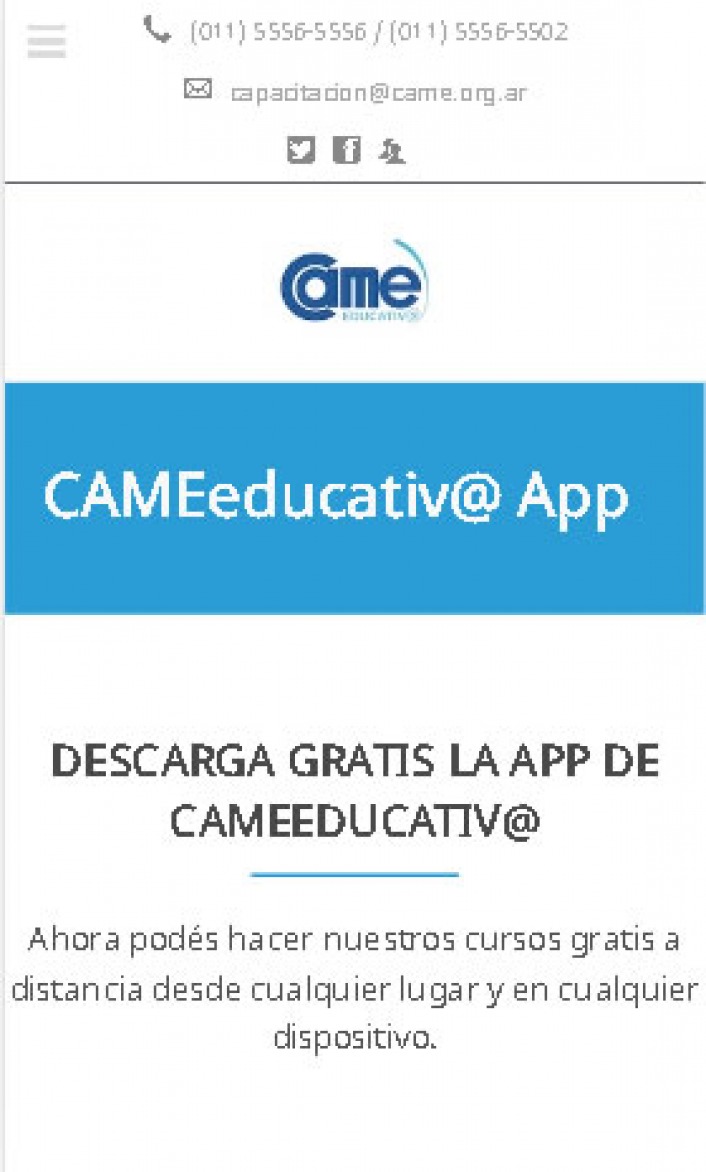
Task: Tap the phone number (011) 5556-5556
Action: coord(278,32)
